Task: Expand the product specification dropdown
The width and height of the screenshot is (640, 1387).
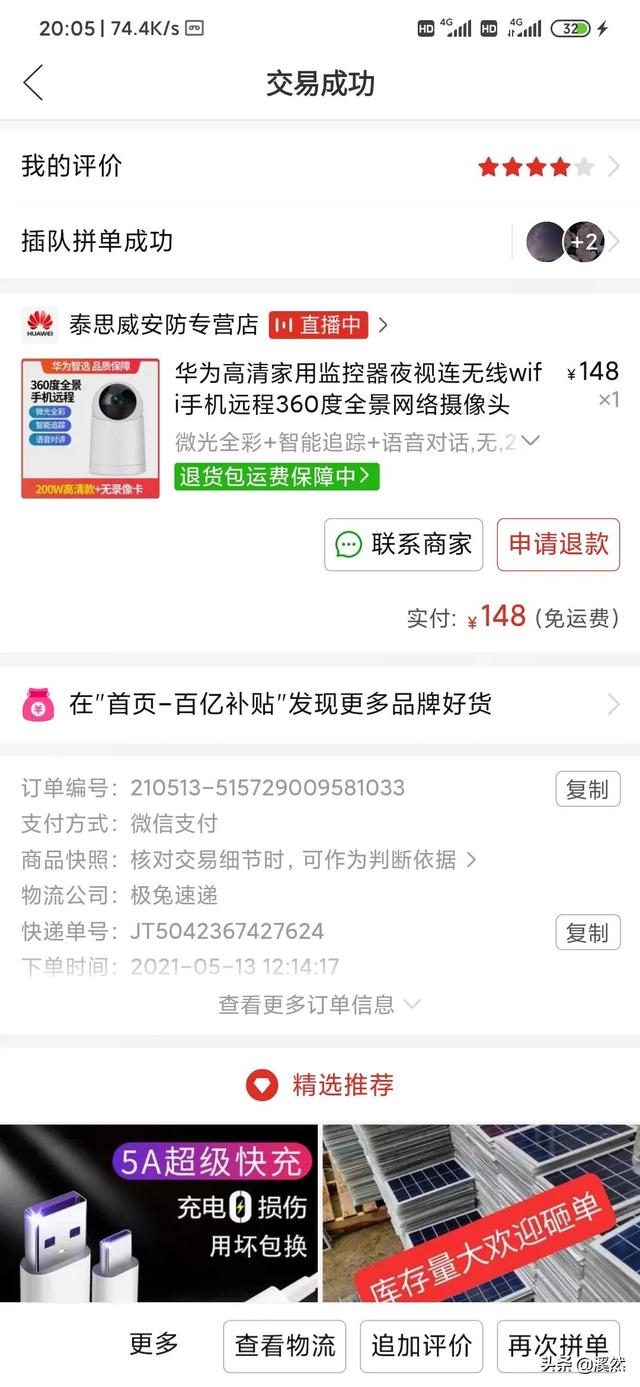Action: pyautogui.click(x=531, y=440)
